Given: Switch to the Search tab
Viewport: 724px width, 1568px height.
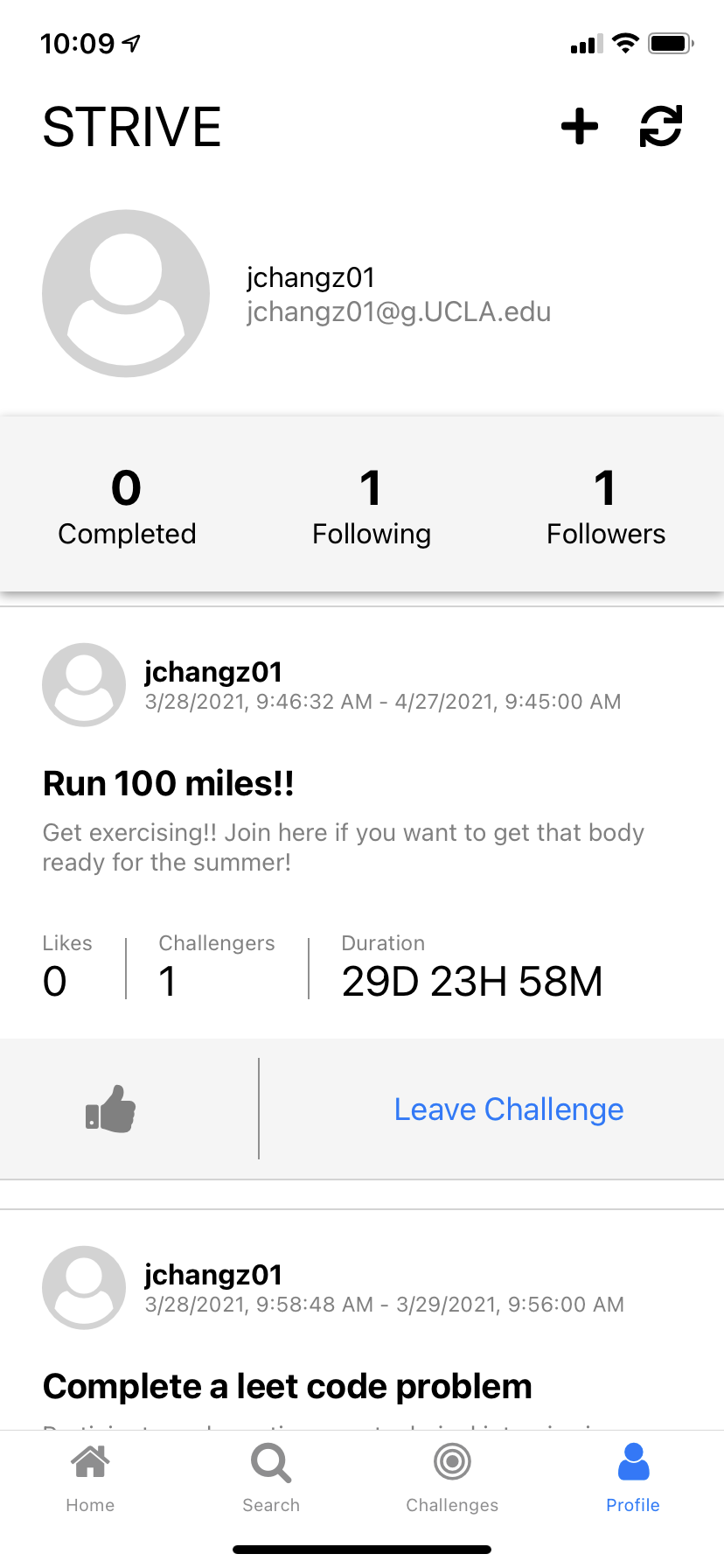Looking at the screenshot, I should (271, 1477).
